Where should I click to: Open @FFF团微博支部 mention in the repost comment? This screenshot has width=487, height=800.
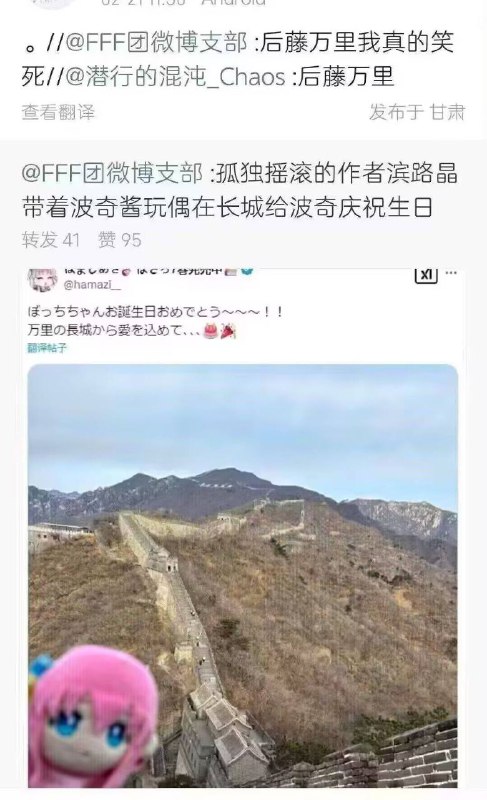coord(156,42)
